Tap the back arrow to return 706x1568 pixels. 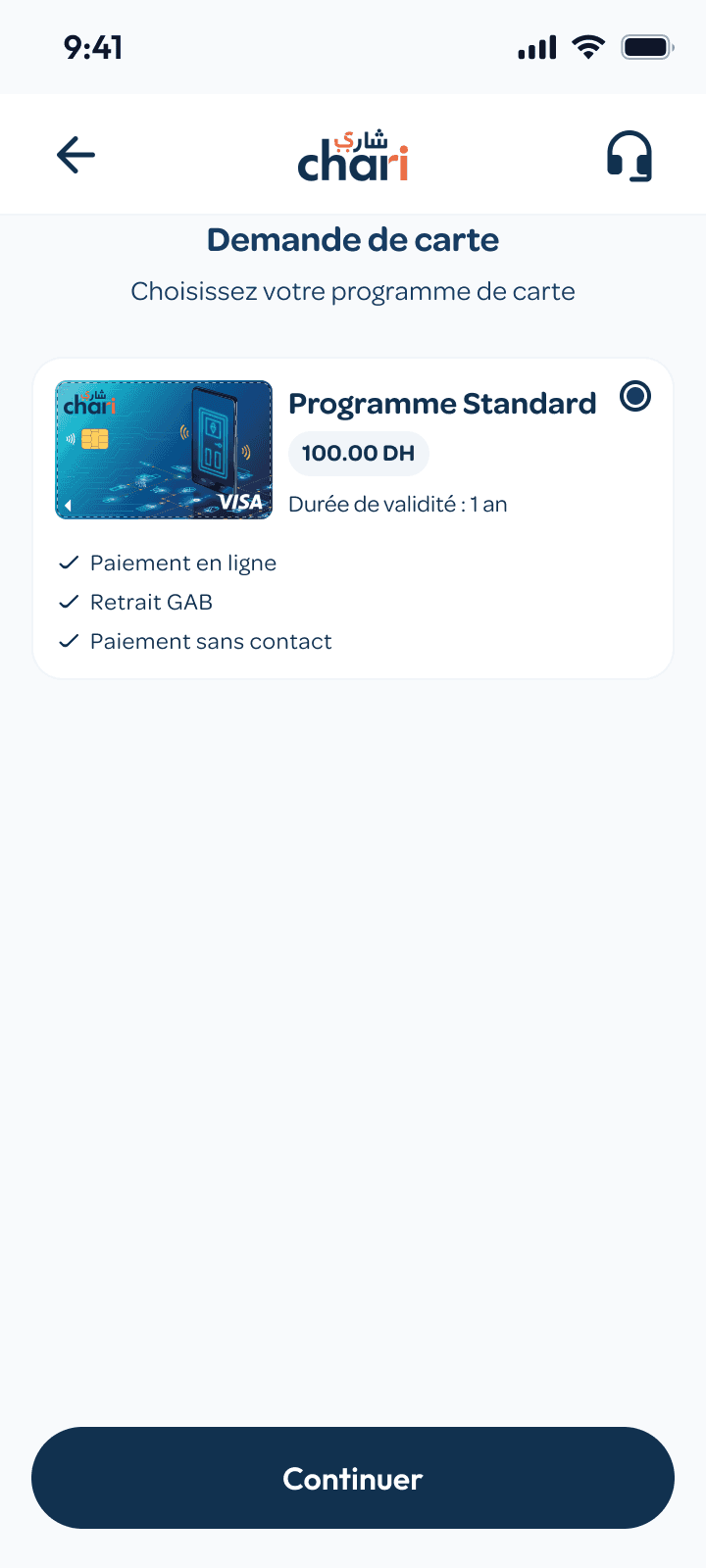click(x=76, y=154)
